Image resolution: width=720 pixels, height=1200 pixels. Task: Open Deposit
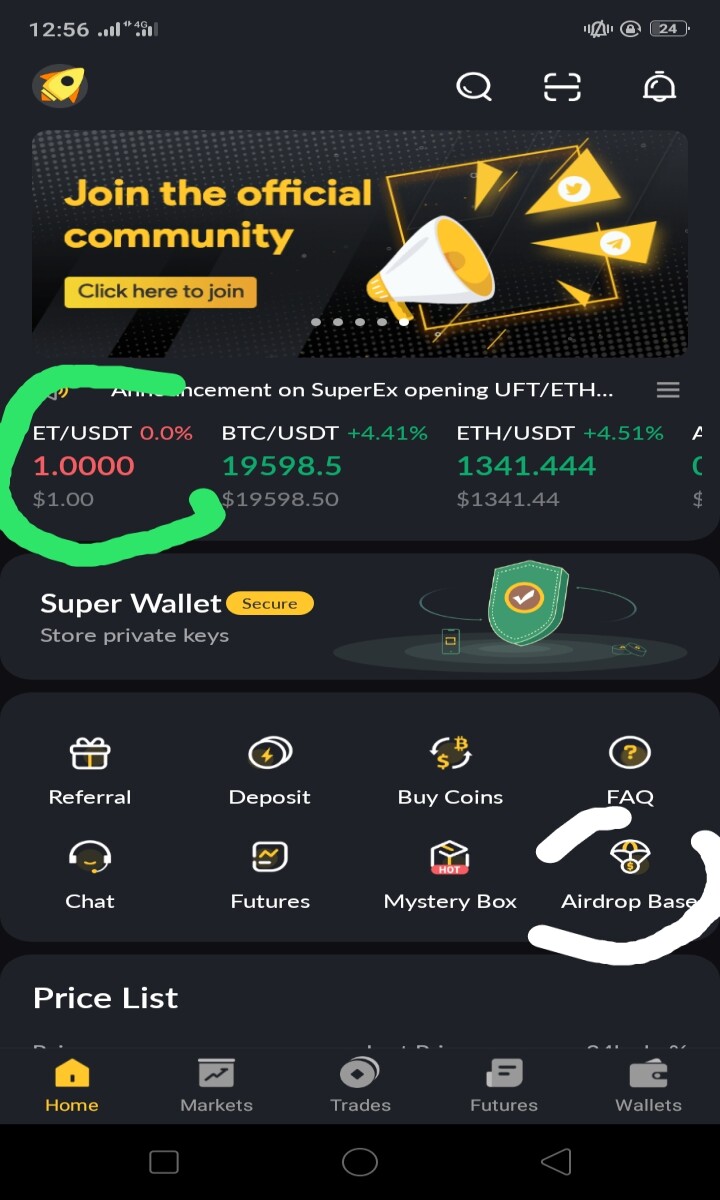point(270,771)
